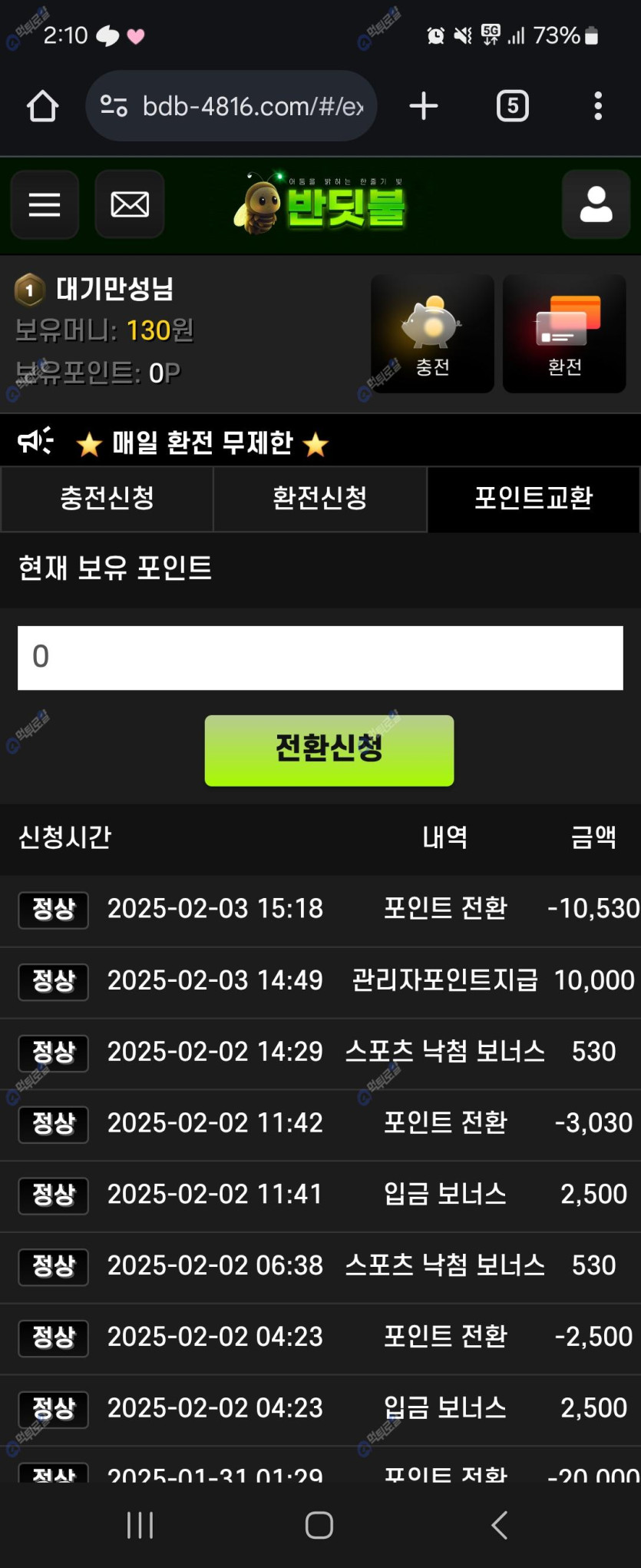Open a new browser tab
641x1568 pixels.
(x=424, y=106)
